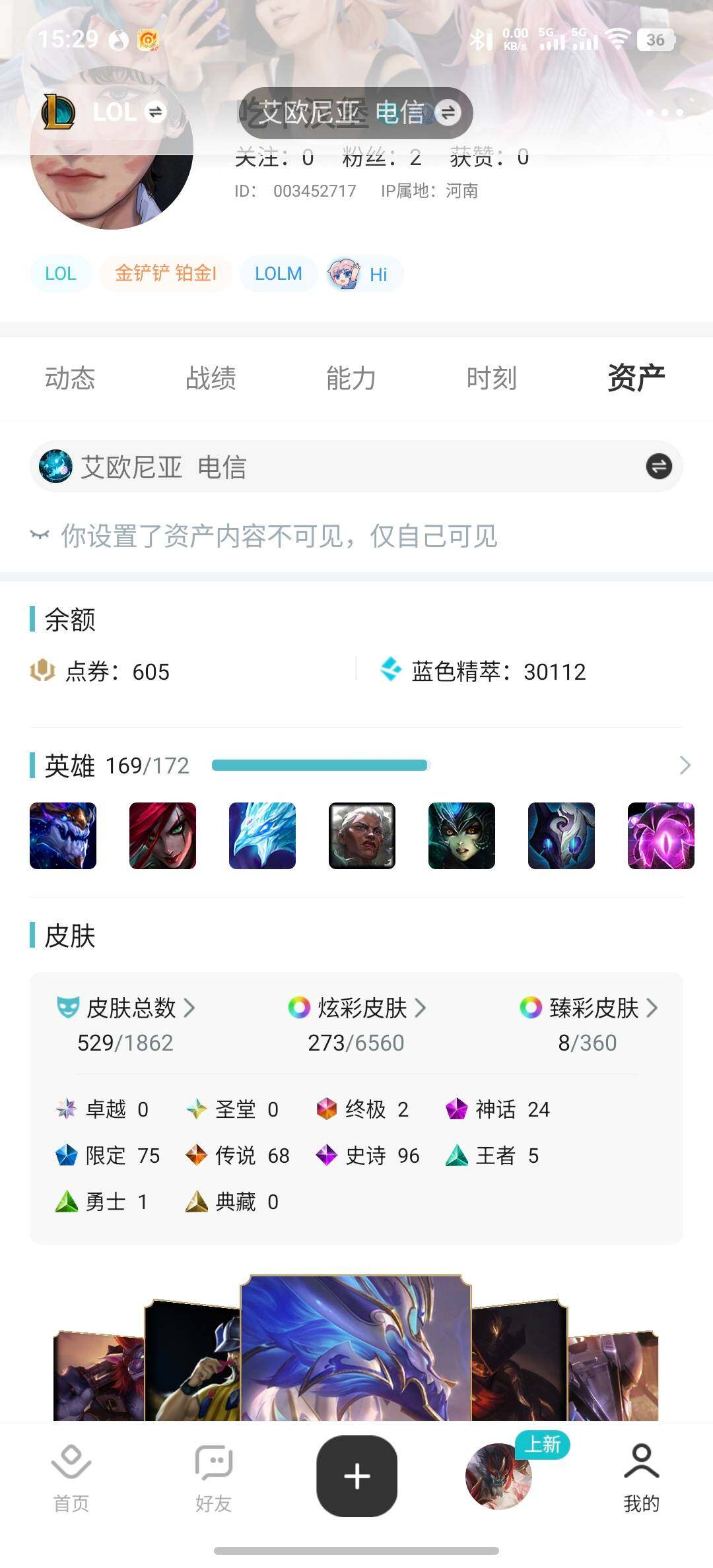Tap the 金铲铲 铂金I chip
Screen dimensions: 713x1568
tap(166, 273)
